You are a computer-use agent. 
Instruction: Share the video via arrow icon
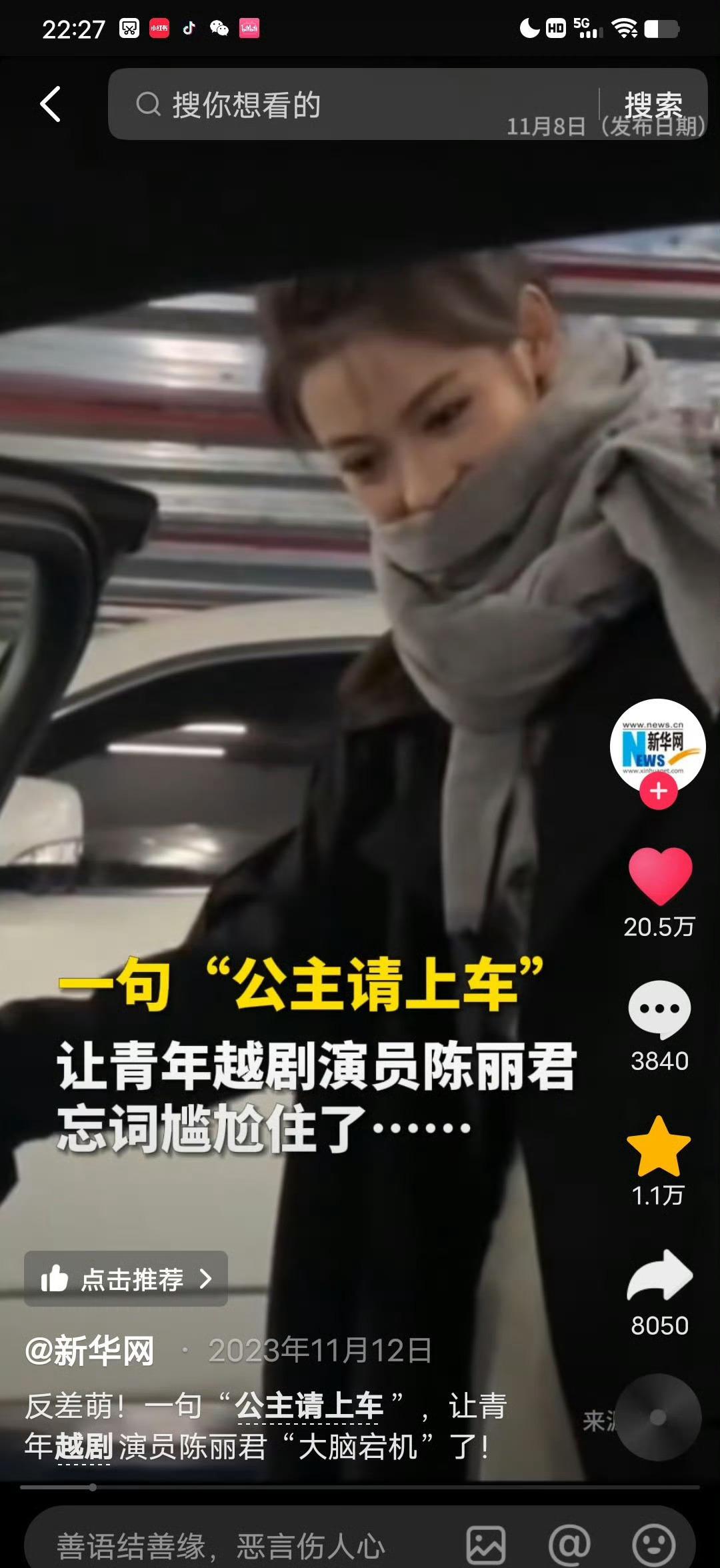(660, 1275)
